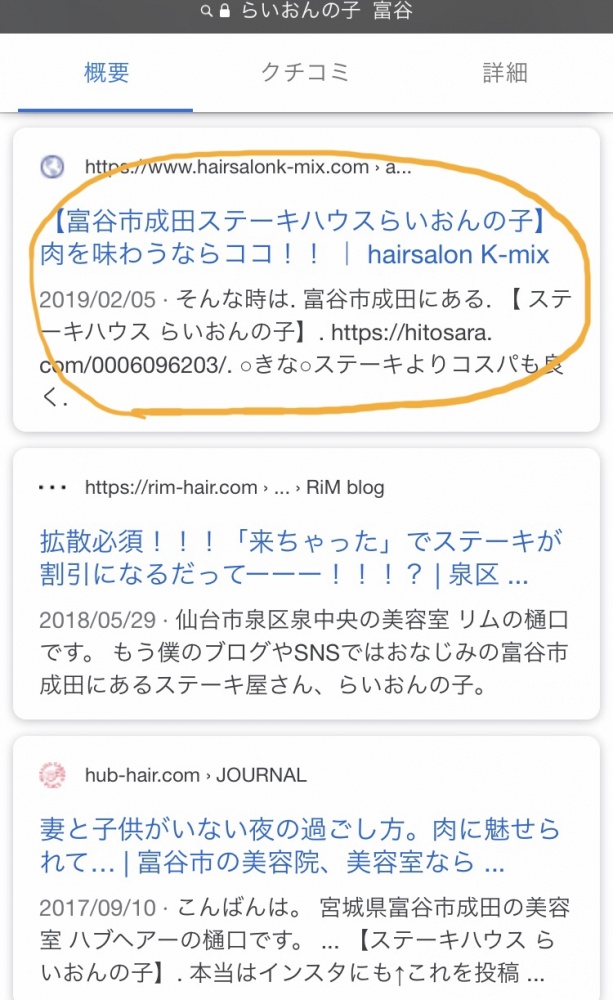This screenshot has width=613, height=1000.
Task: Open the RiM blog 拡散必須 result
Action: (300, 558)
